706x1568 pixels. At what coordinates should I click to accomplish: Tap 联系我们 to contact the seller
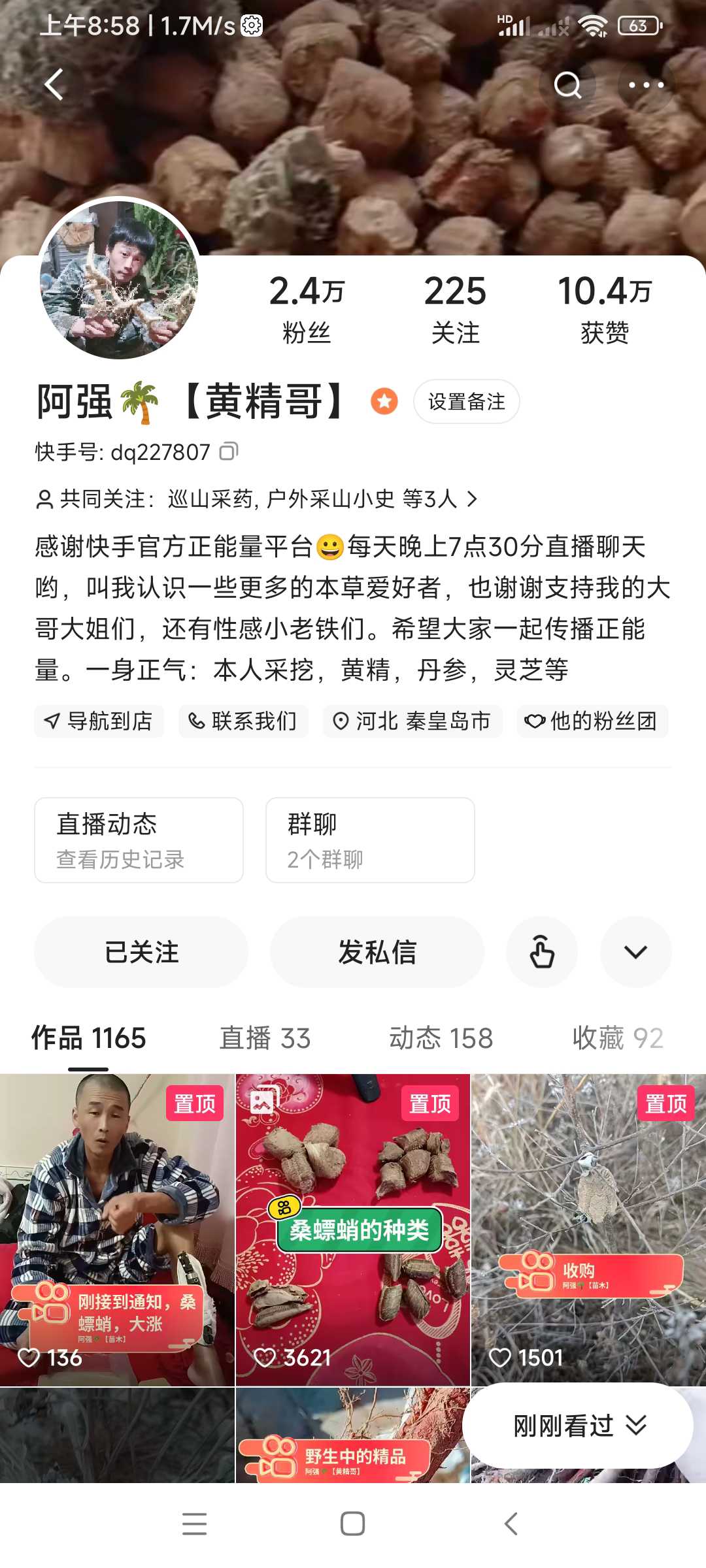coord(243,721)
